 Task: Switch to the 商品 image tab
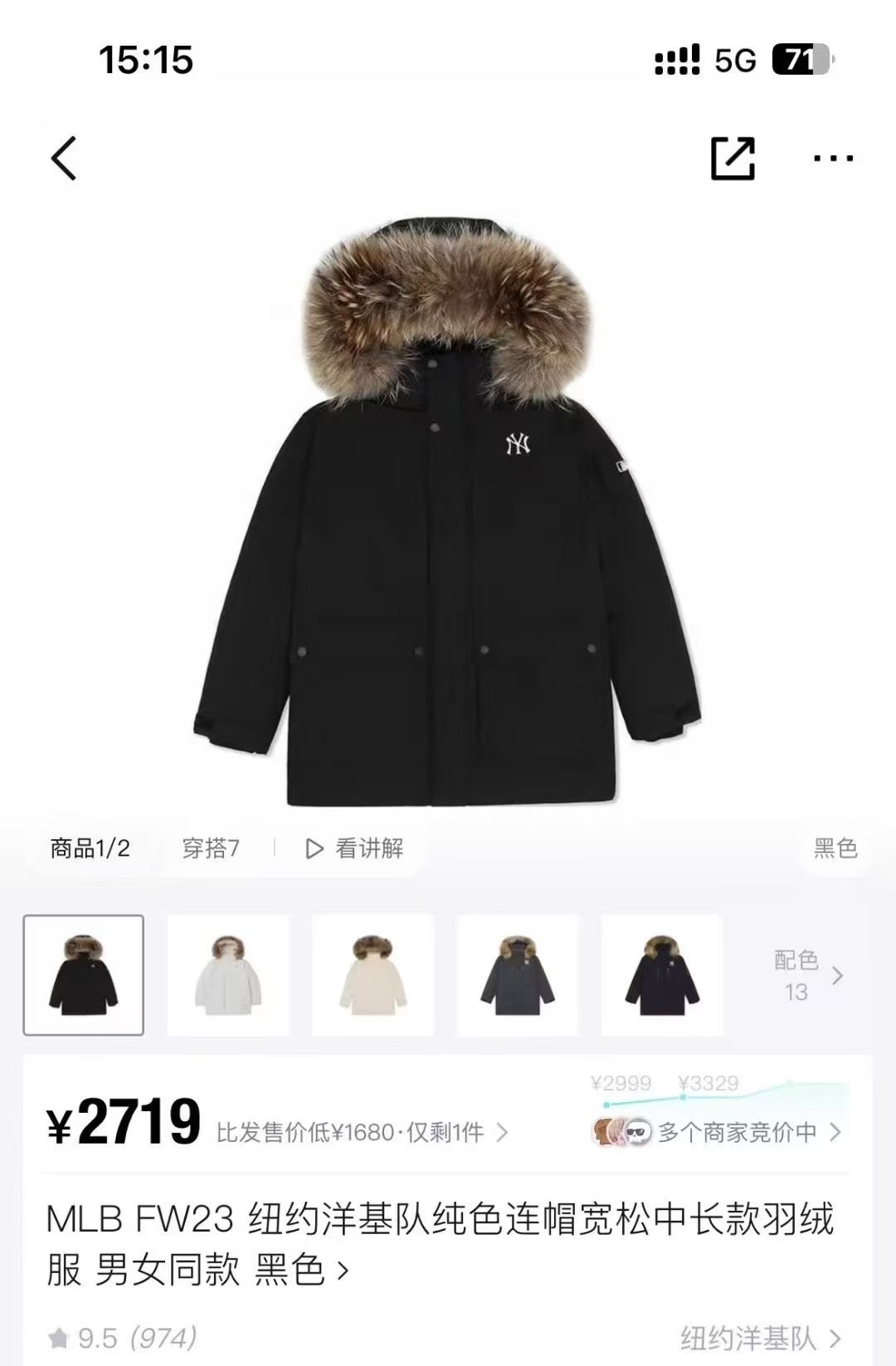tap(90, 848)
